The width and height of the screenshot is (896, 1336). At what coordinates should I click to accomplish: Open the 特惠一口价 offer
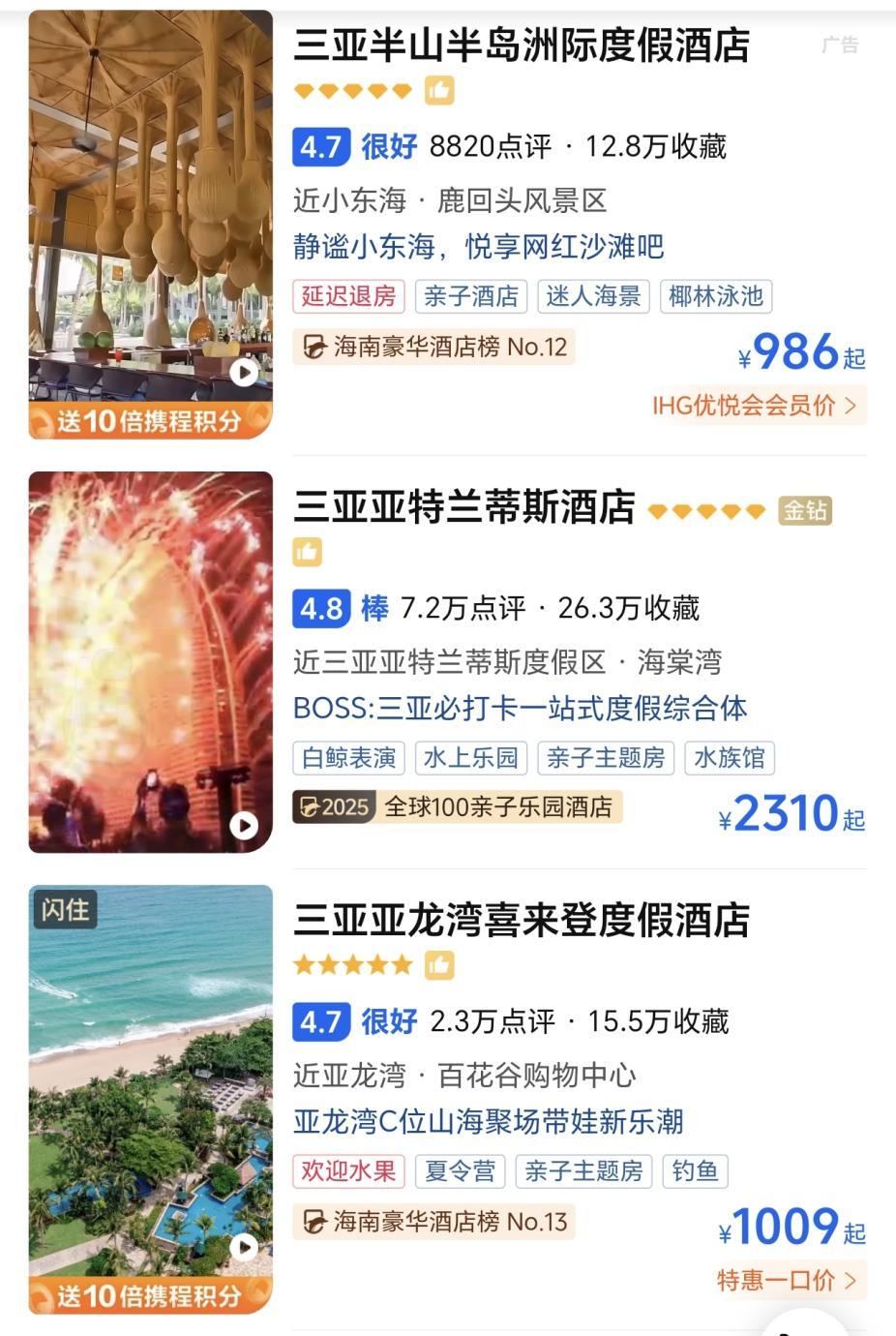click(x=788, y=1280)
